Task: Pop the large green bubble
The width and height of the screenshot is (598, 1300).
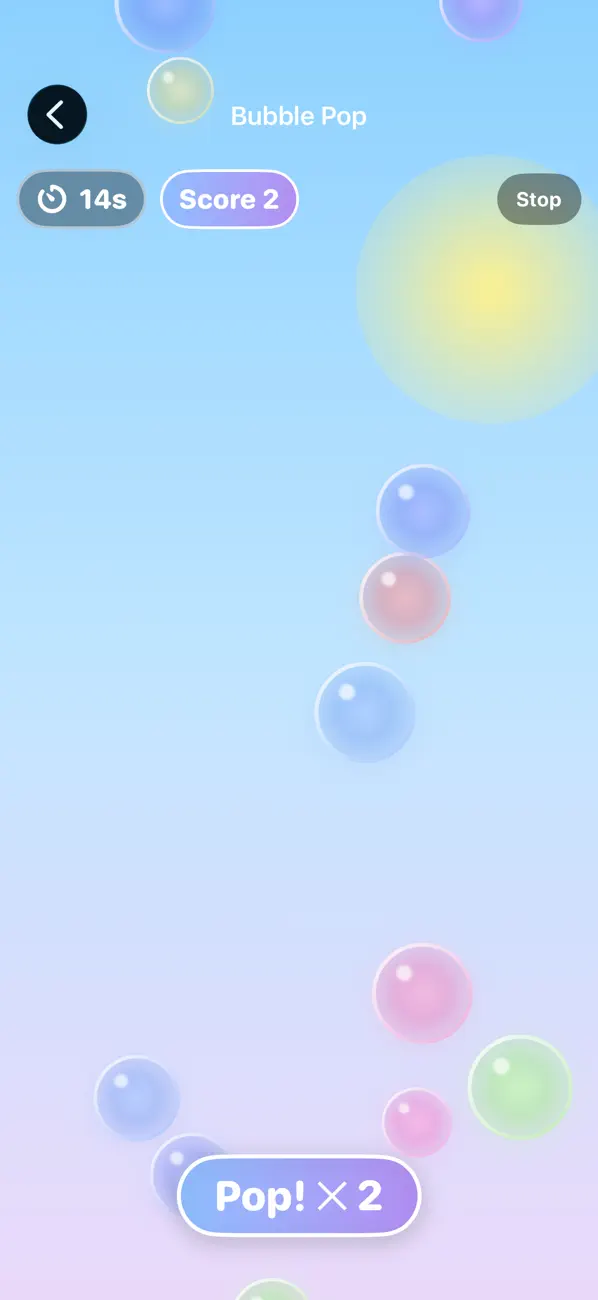Action: pos(520,1087)
